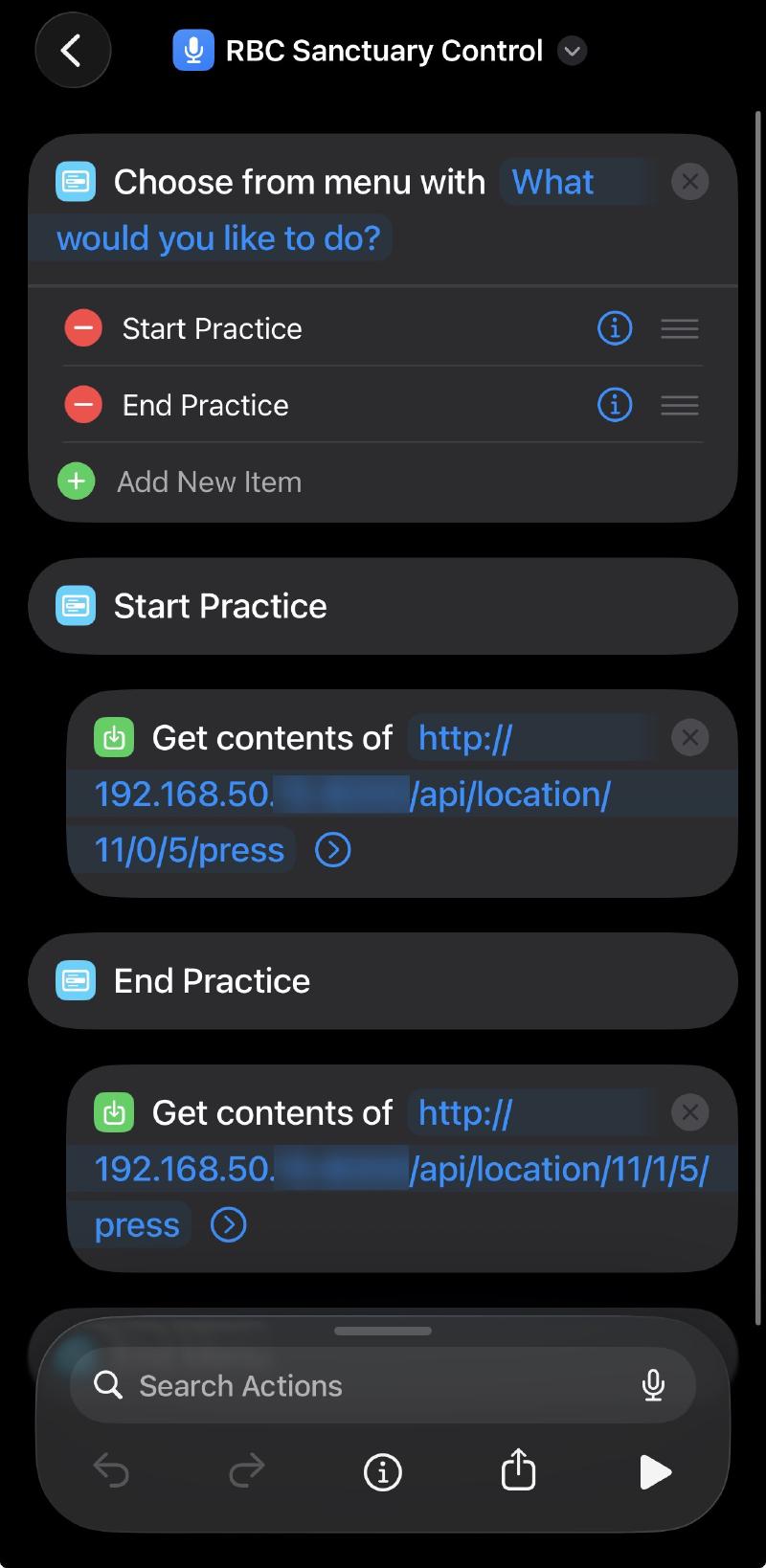The image size is (766, 1568).
Task: Tap the undo arrow in the bottom toolbar
Action: (x=111, y=1471)
